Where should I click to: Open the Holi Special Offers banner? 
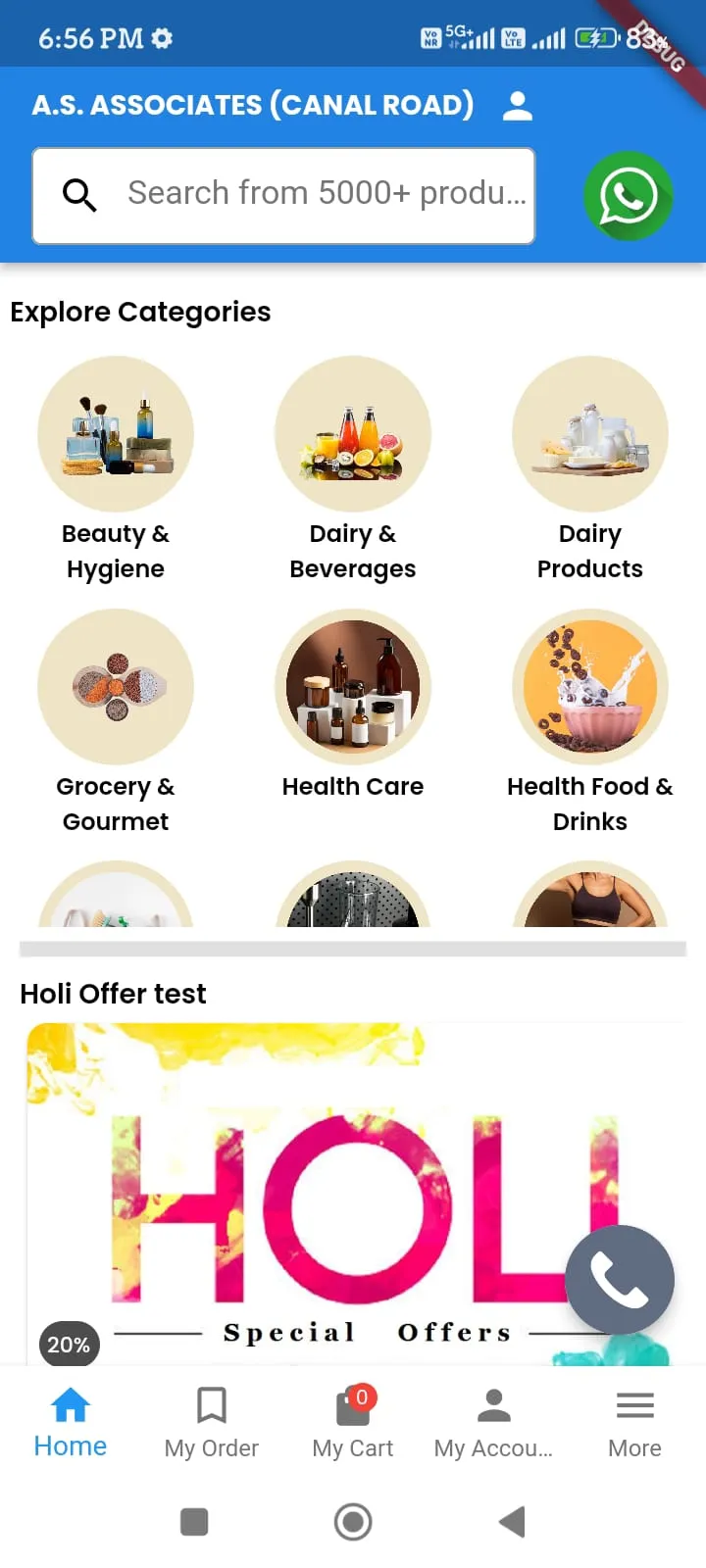(x=294, y=1196)
